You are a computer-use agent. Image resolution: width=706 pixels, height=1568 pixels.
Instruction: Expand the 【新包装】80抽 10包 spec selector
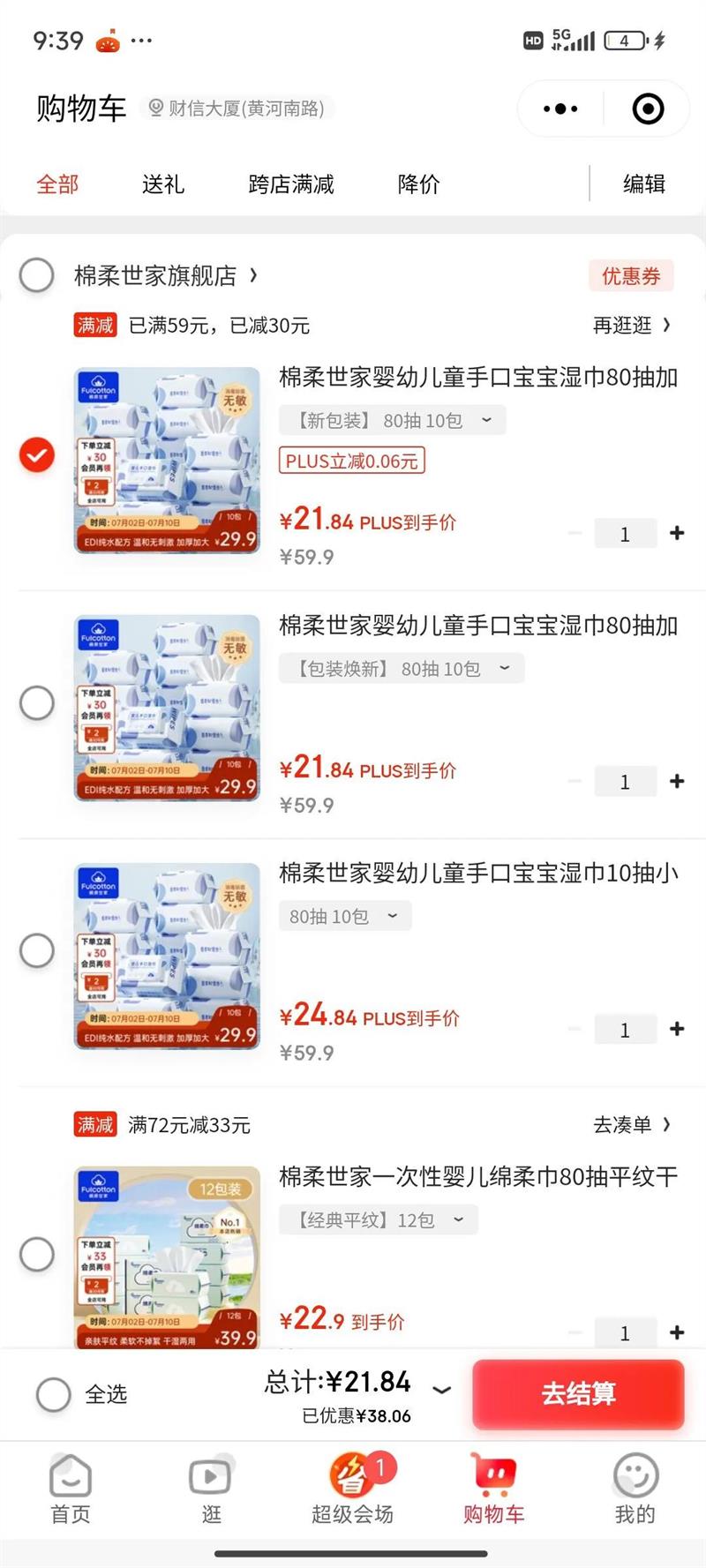tap(393, 421)
